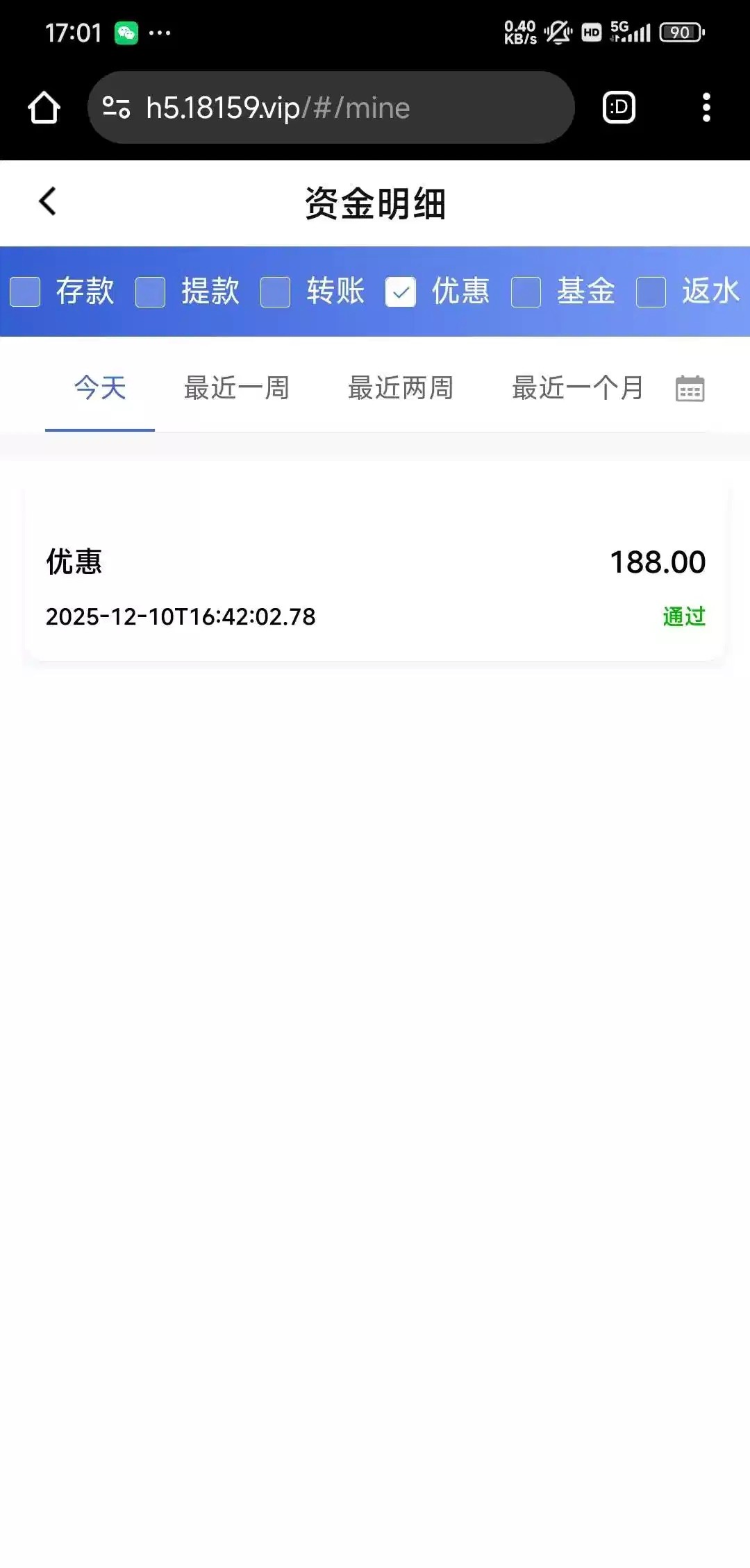Image resolution: width=750 pixels, height=1568 pixels.
Task: Open the browser overflow menu
Action: (x=706, y=108)
